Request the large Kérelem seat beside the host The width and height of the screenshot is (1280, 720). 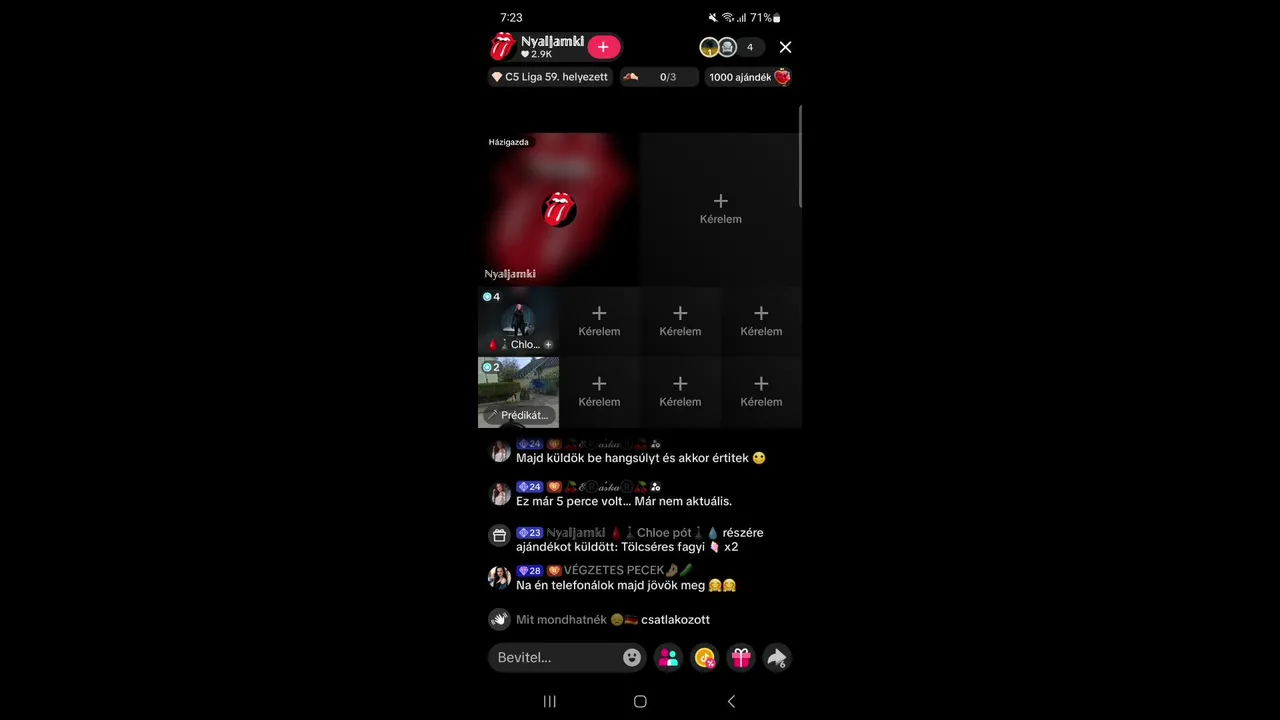[720, 208]
